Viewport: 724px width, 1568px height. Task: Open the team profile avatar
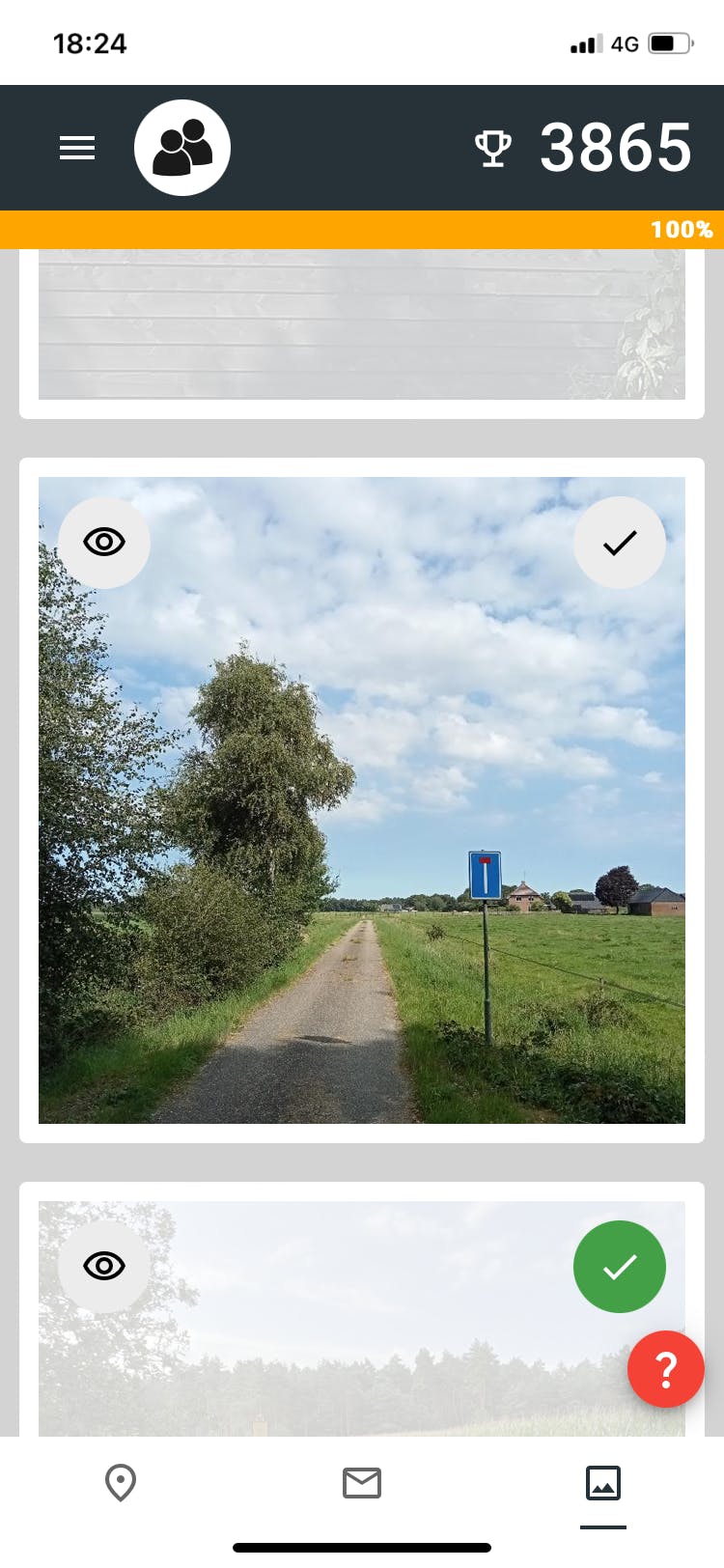pos(182,148)
